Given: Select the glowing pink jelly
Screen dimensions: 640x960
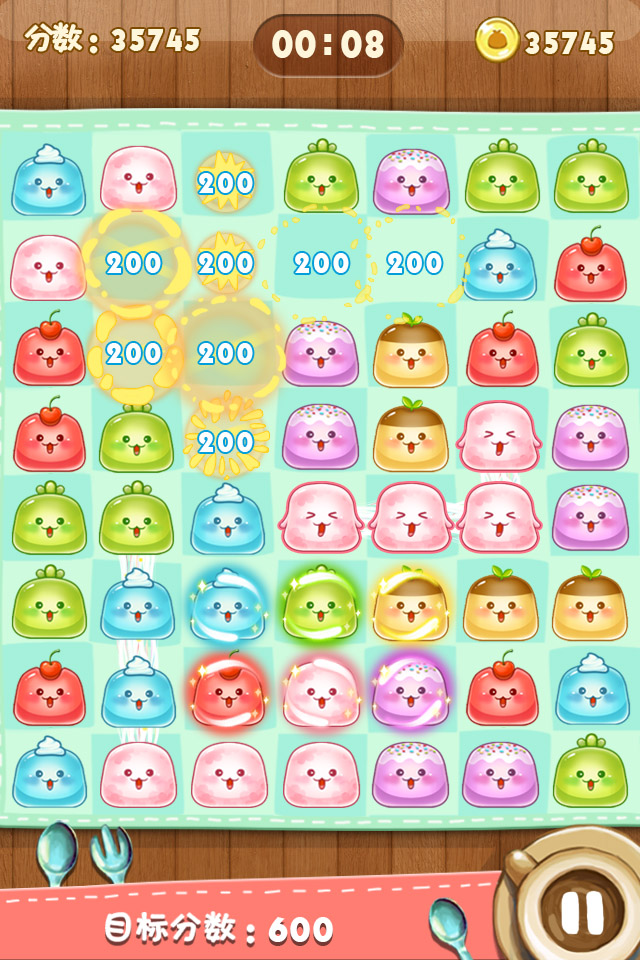Looking at the screenshot, I should pos(320,692).
